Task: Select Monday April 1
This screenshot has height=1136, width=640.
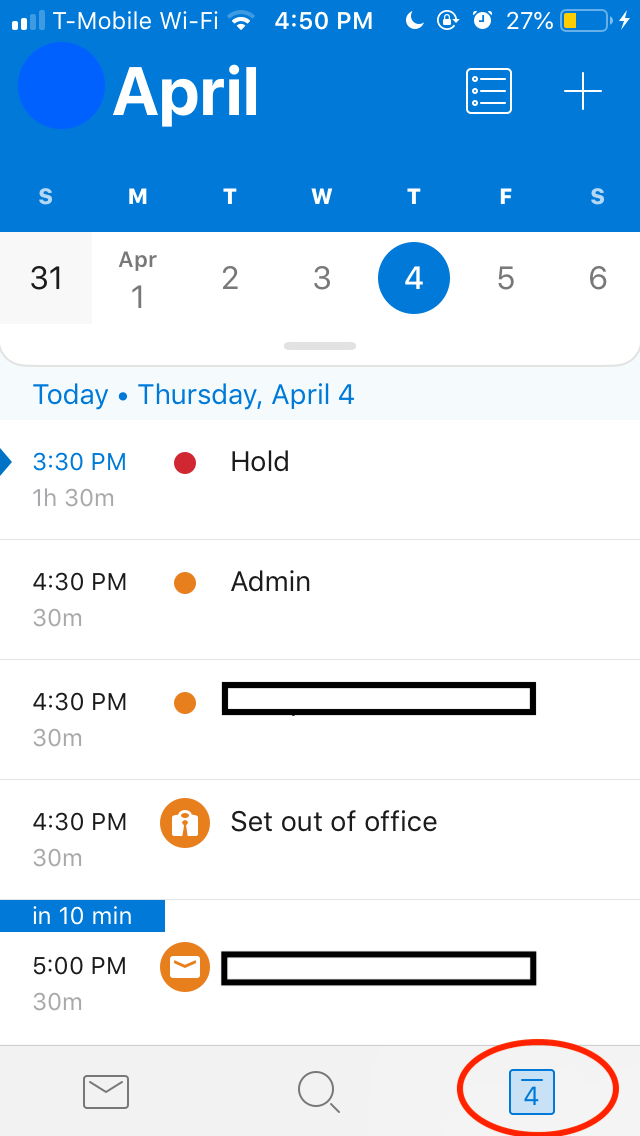Action: coord(138,280)
